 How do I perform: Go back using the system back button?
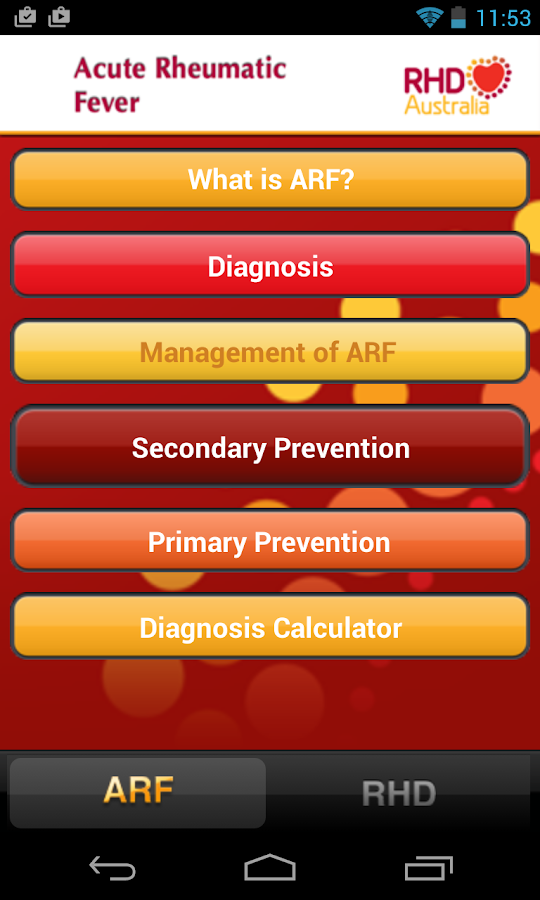[x=112, y=867]
